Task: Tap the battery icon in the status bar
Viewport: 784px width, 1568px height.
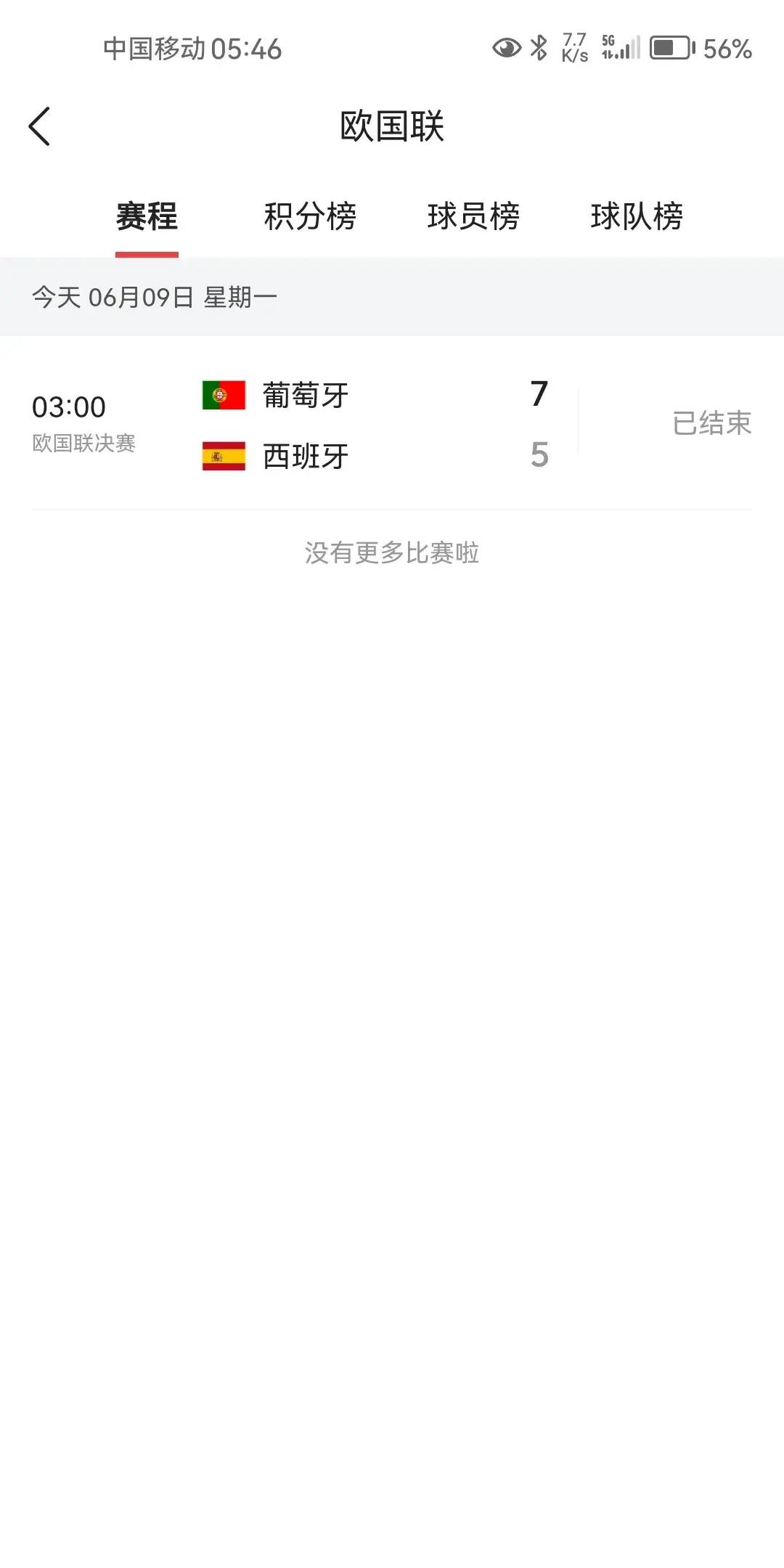Action: [x=669, y=46]
